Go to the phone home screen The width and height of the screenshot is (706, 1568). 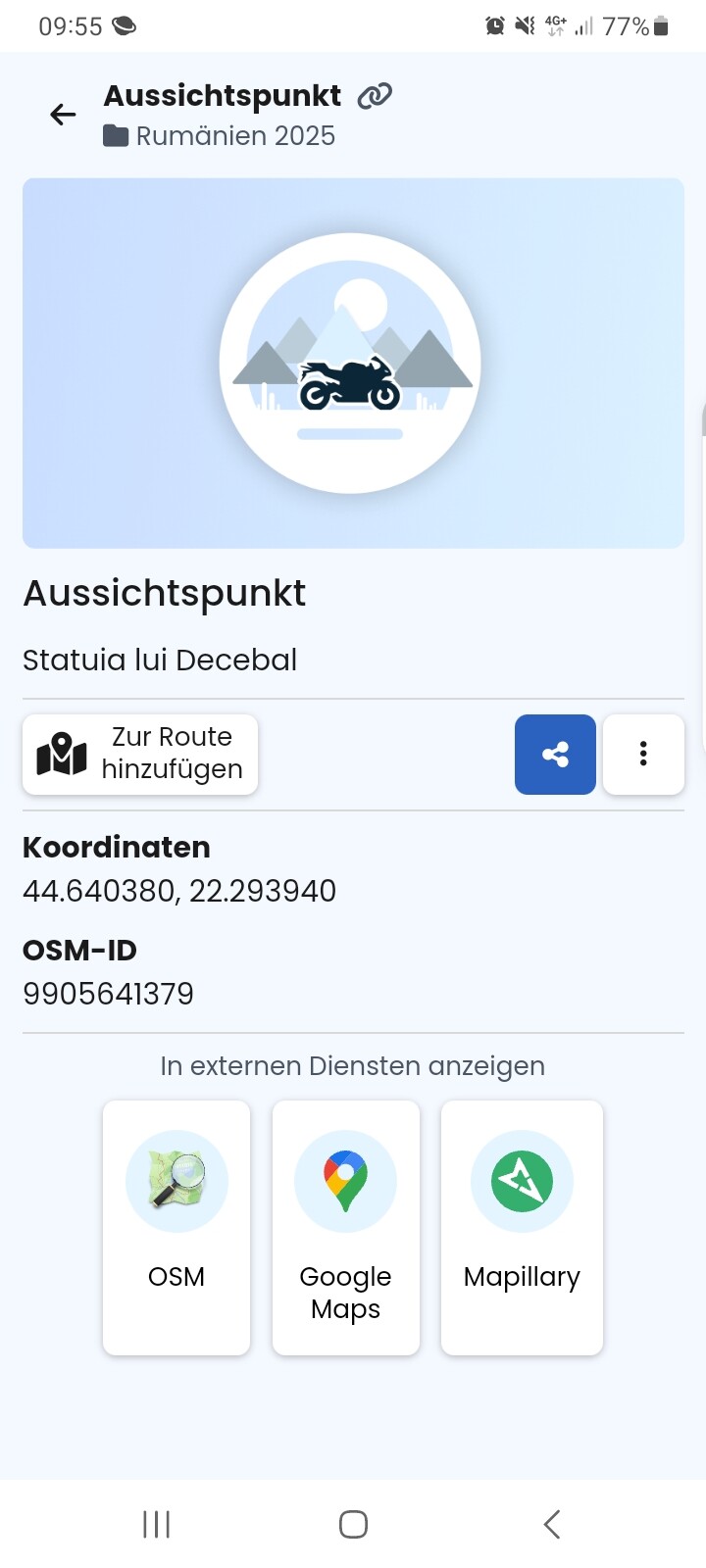[353, 1524]
